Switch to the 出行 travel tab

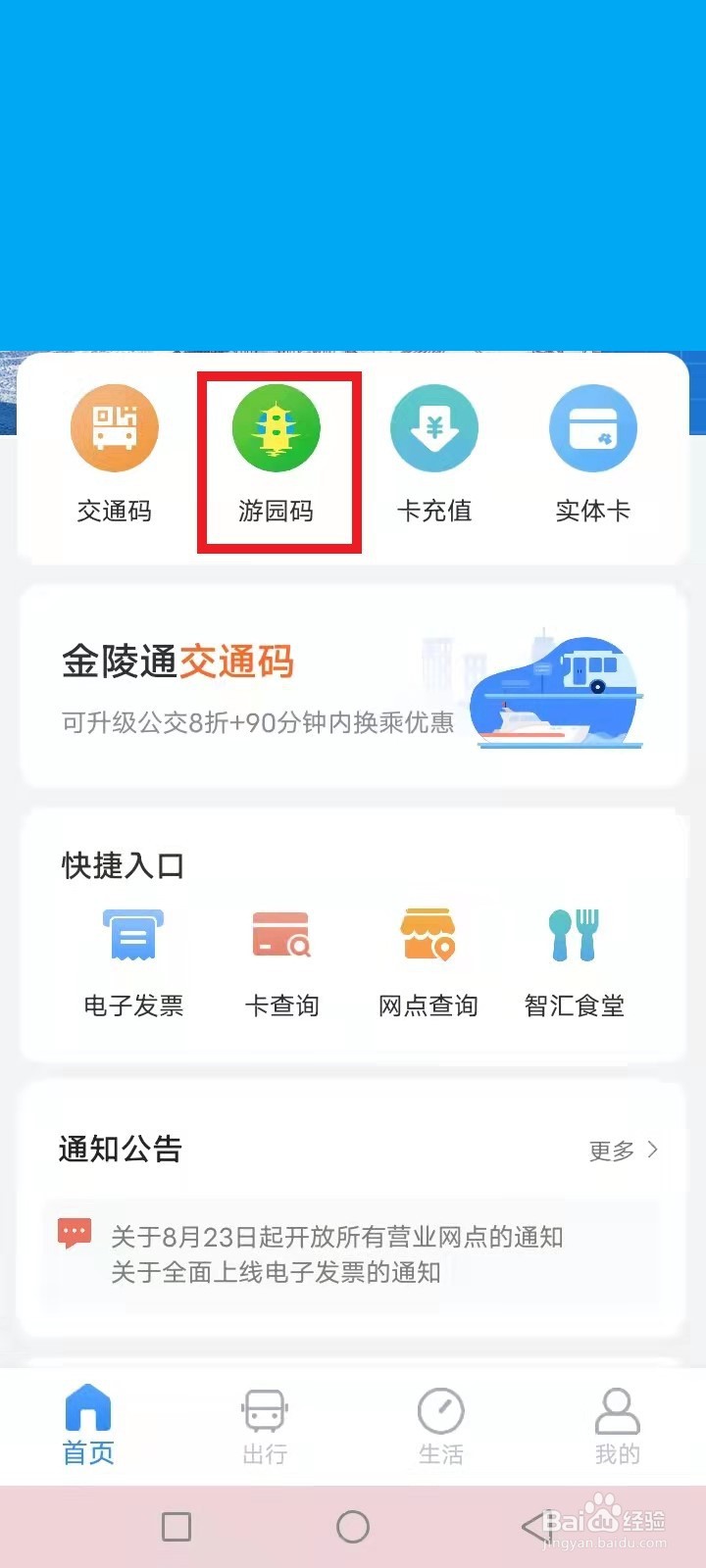(x=263, y=1426)
